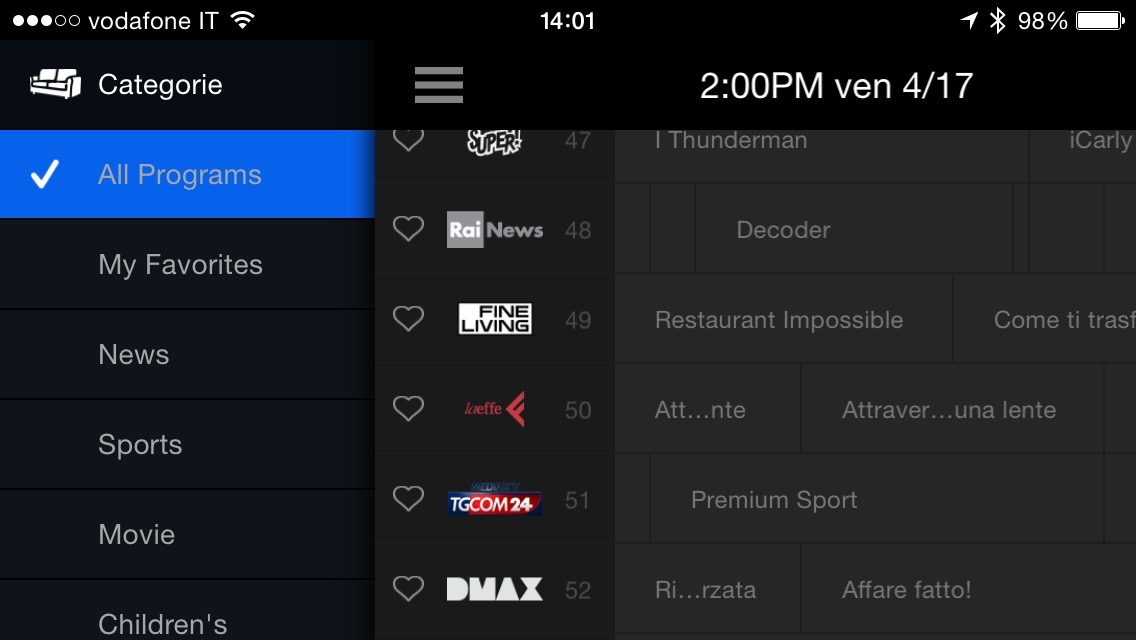This screenshot has width=1136, height=640.
Task: Open Come ti trasf program on Fine Living
Action: 1063,320
